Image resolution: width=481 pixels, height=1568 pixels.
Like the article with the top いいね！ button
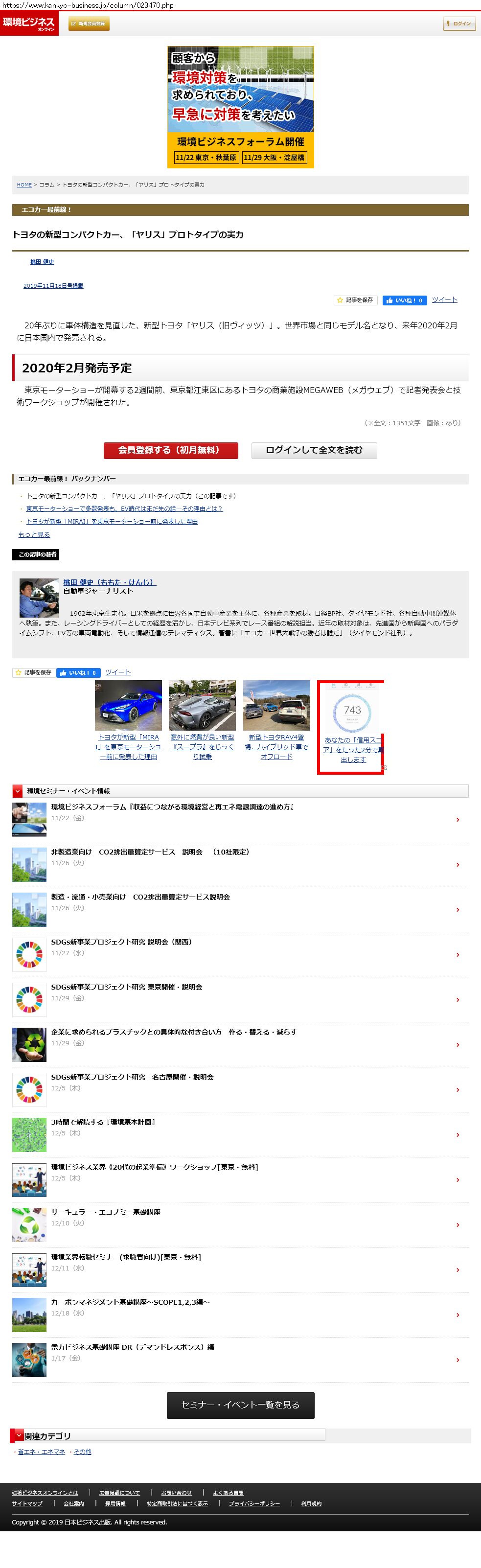click(404, 300)
